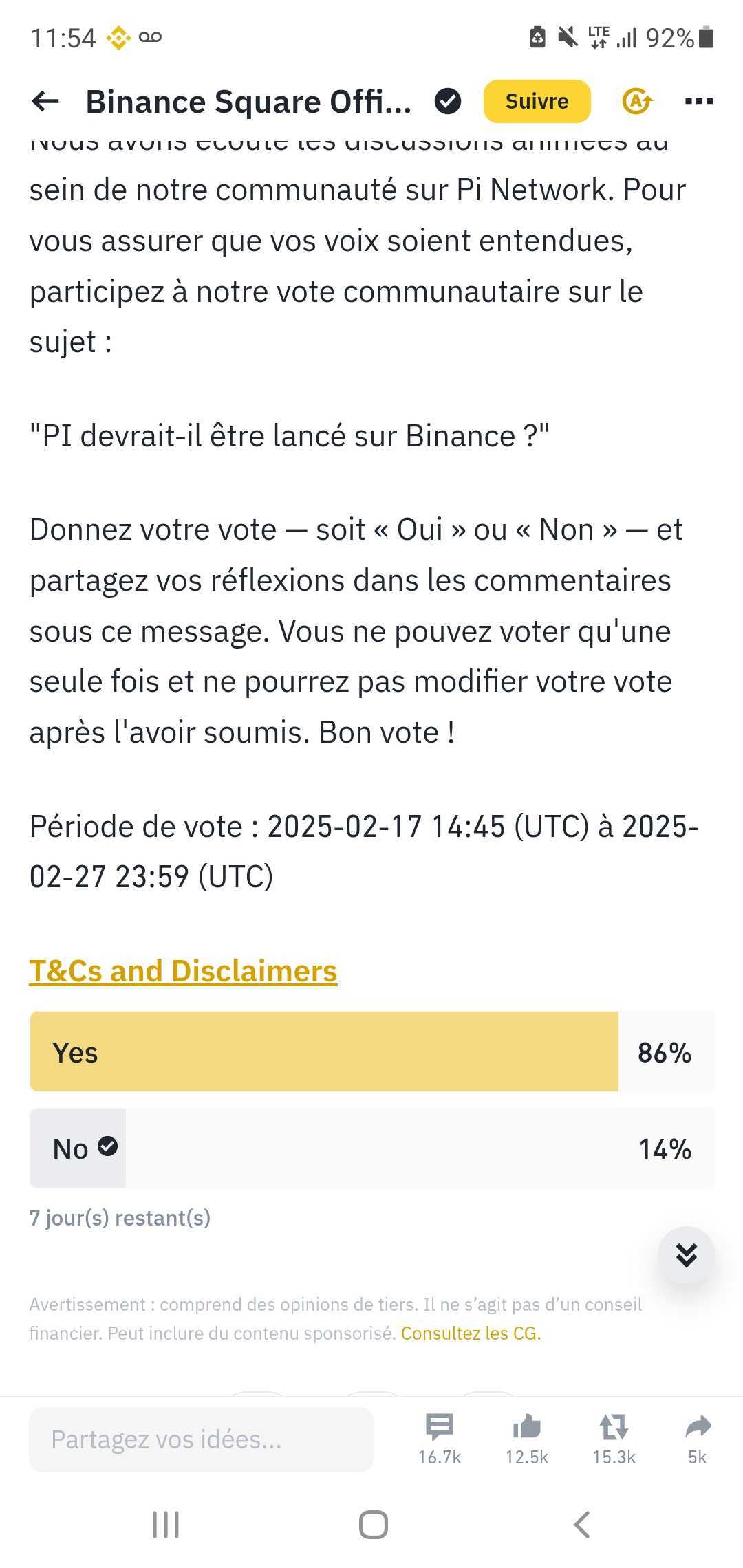Tap the Suivre follow button

point(537,102)
